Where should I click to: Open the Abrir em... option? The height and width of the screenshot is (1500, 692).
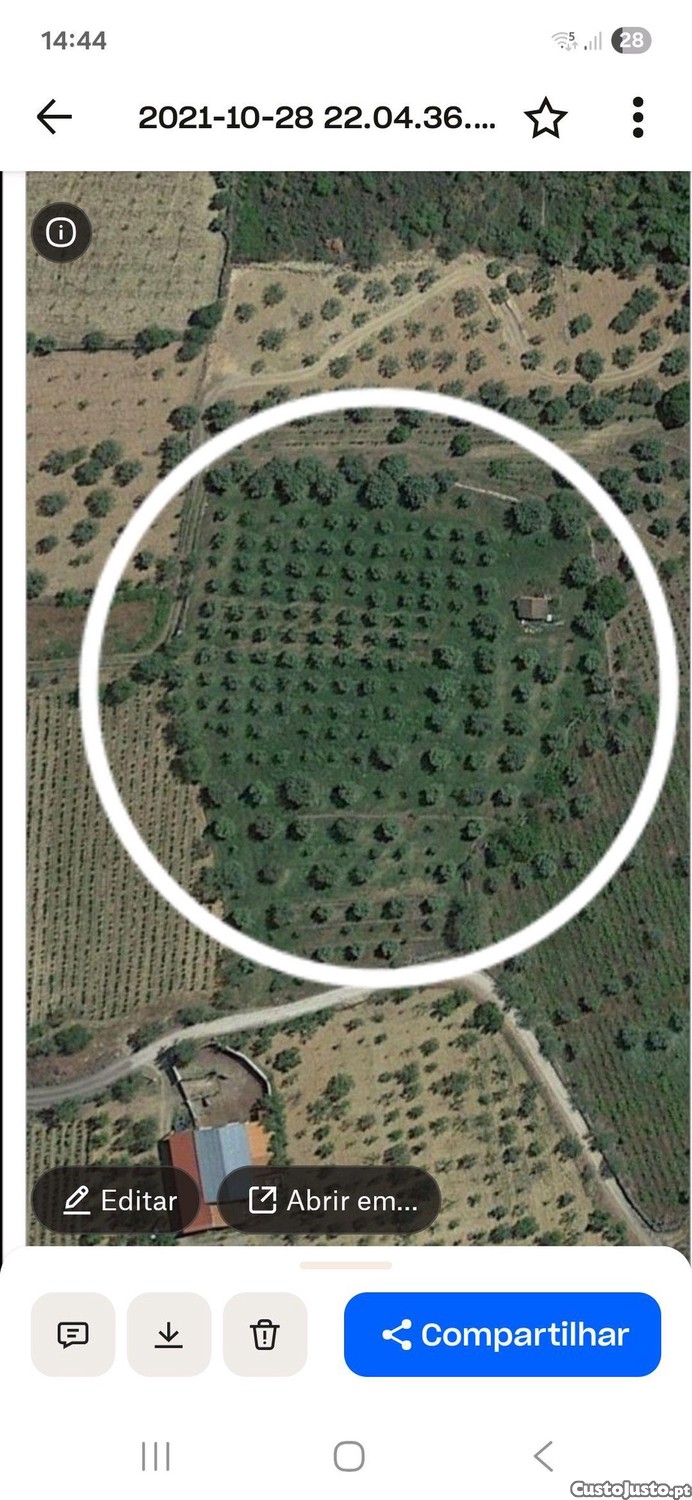[x=332, y=1200]
